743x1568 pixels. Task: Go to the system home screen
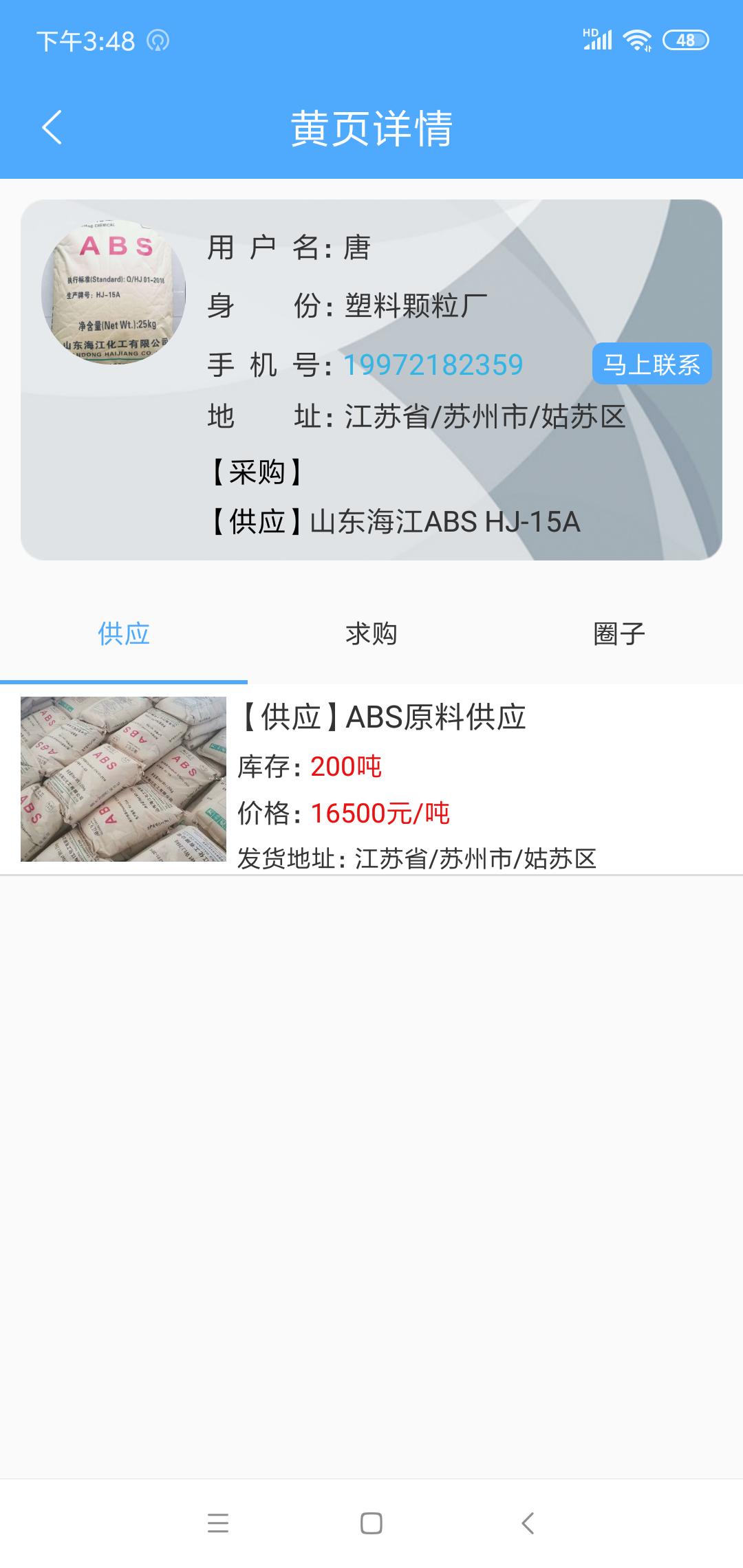371,1523
